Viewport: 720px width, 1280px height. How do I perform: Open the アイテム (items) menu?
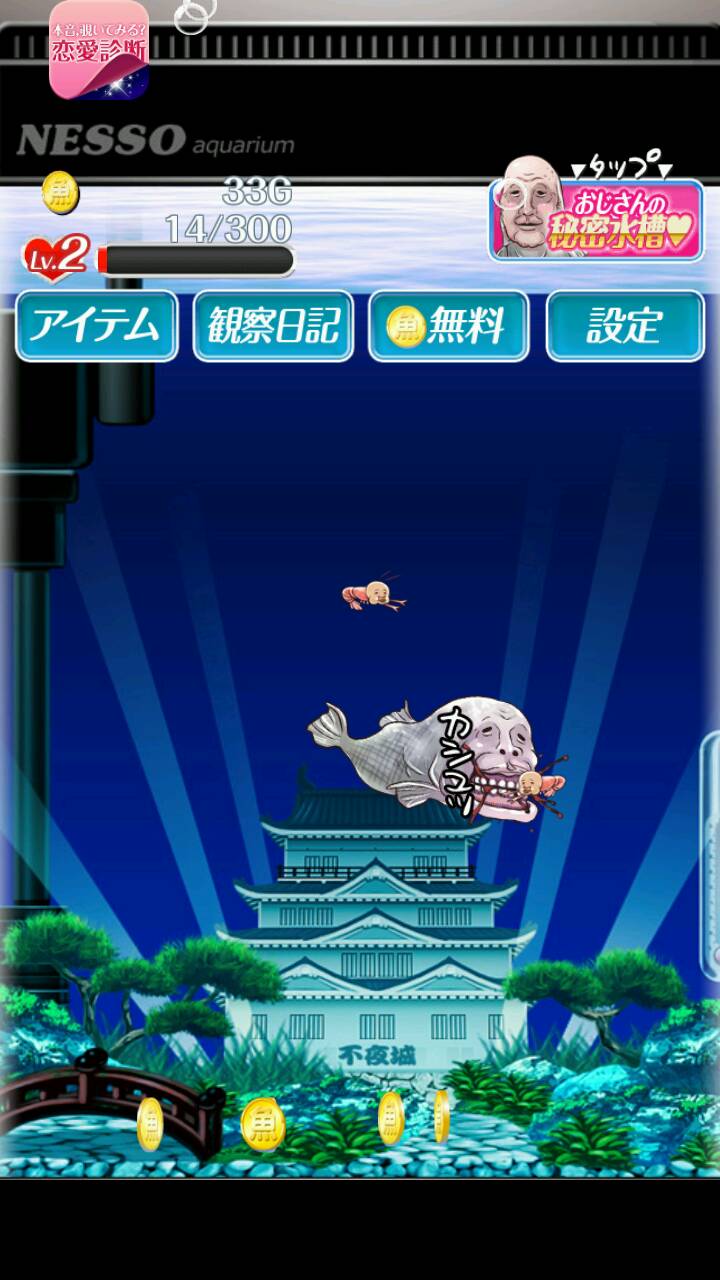click(x=97, y=326)
